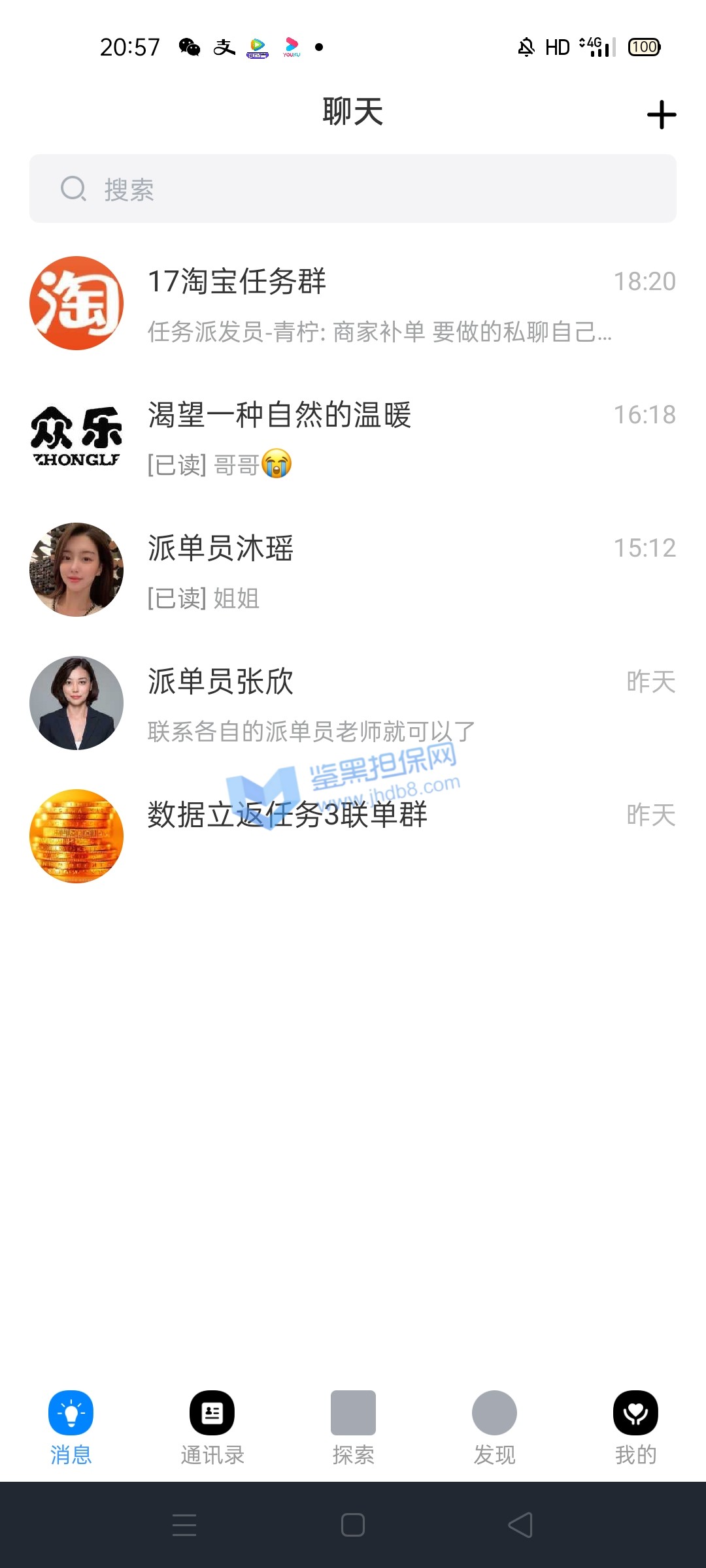Image resolution: width=706 pixels, height=1568 pixels.
Task: Open the 搜索 search box
Action: tap(353, 189)
